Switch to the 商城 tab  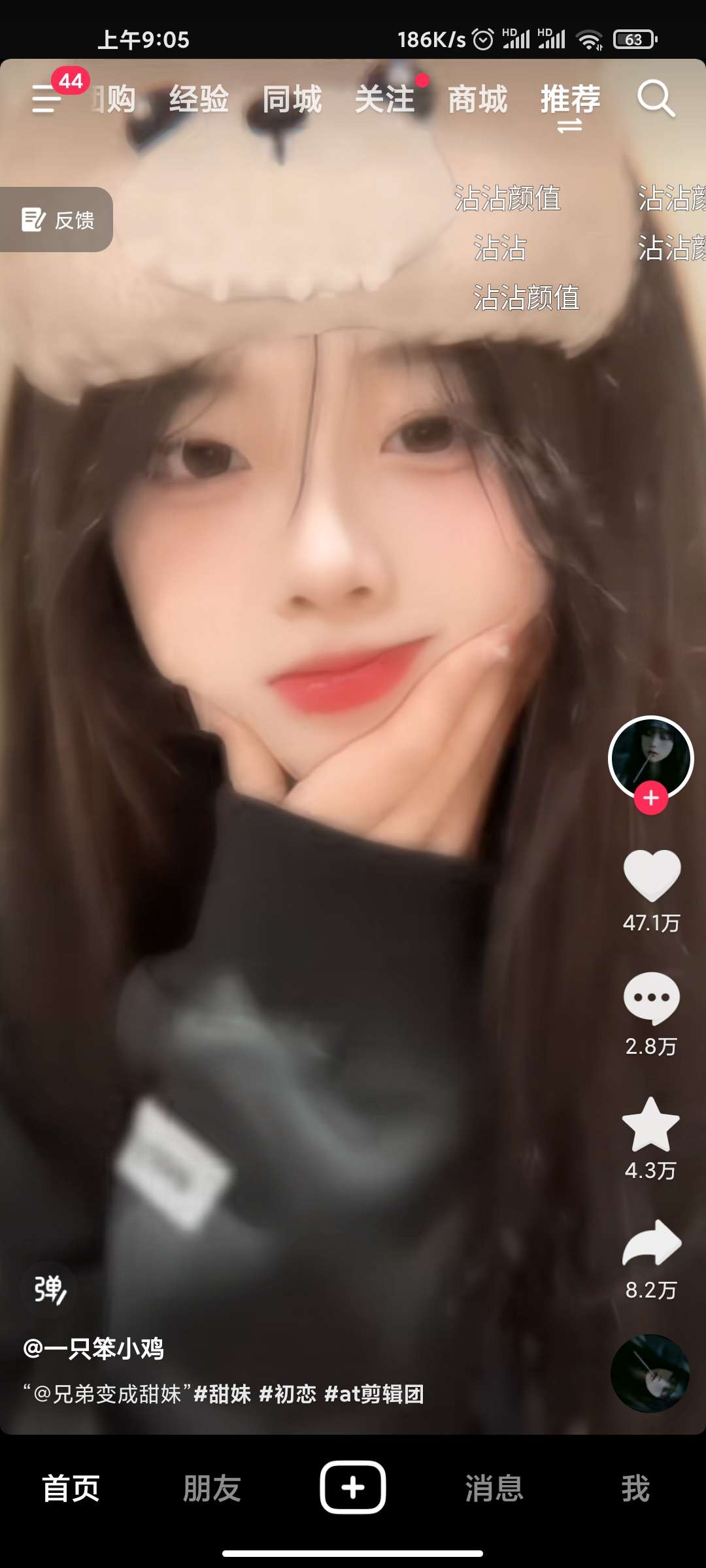click(478, 99)
